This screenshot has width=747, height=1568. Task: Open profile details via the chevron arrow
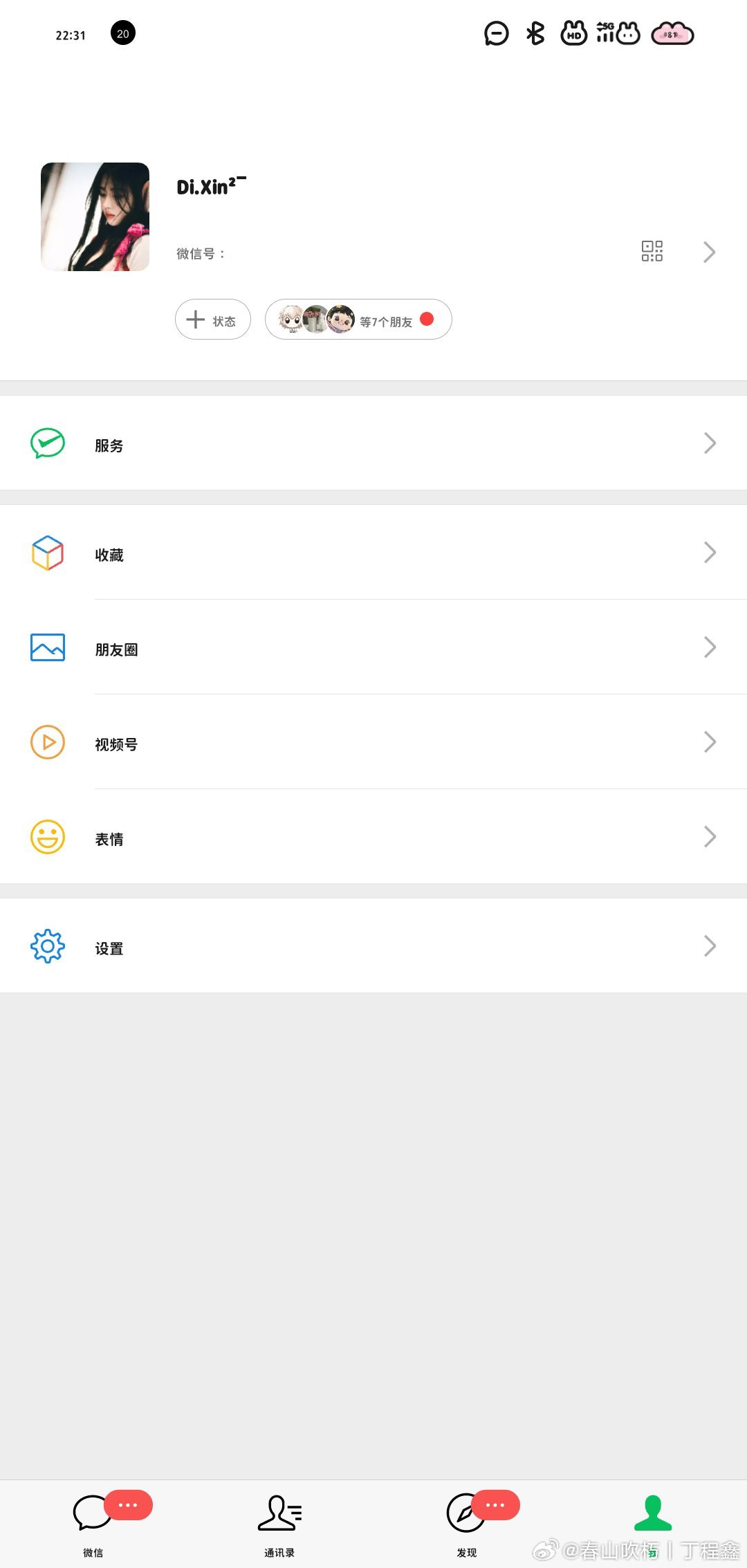tap(709, 252)
